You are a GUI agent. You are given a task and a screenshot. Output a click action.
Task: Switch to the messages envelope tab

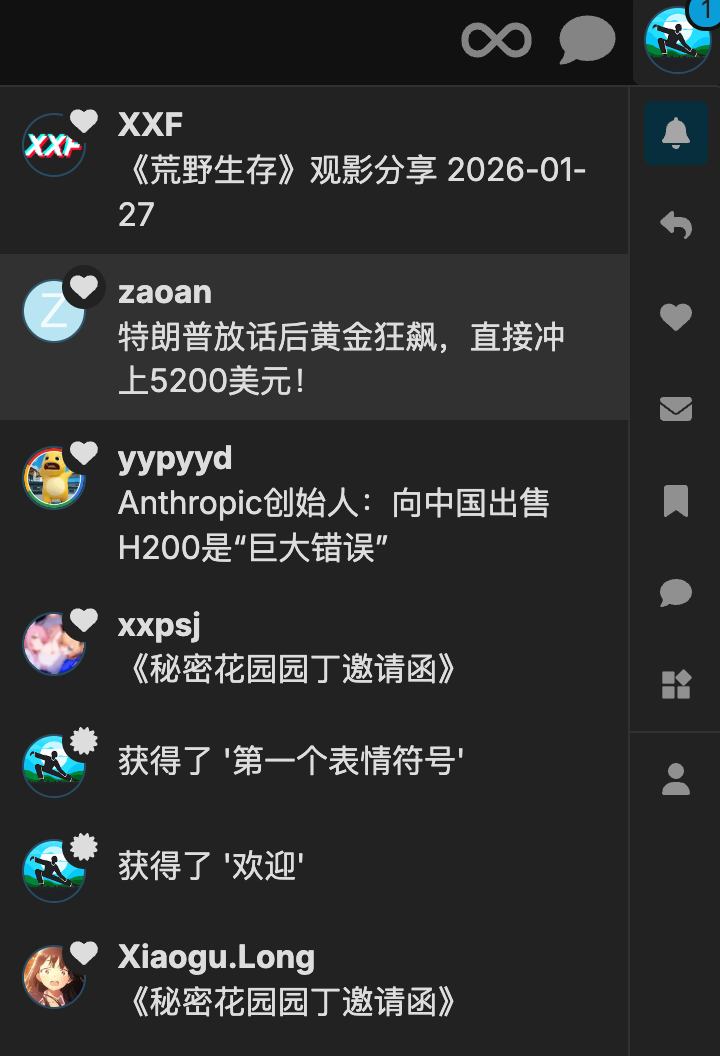(676, 409)
